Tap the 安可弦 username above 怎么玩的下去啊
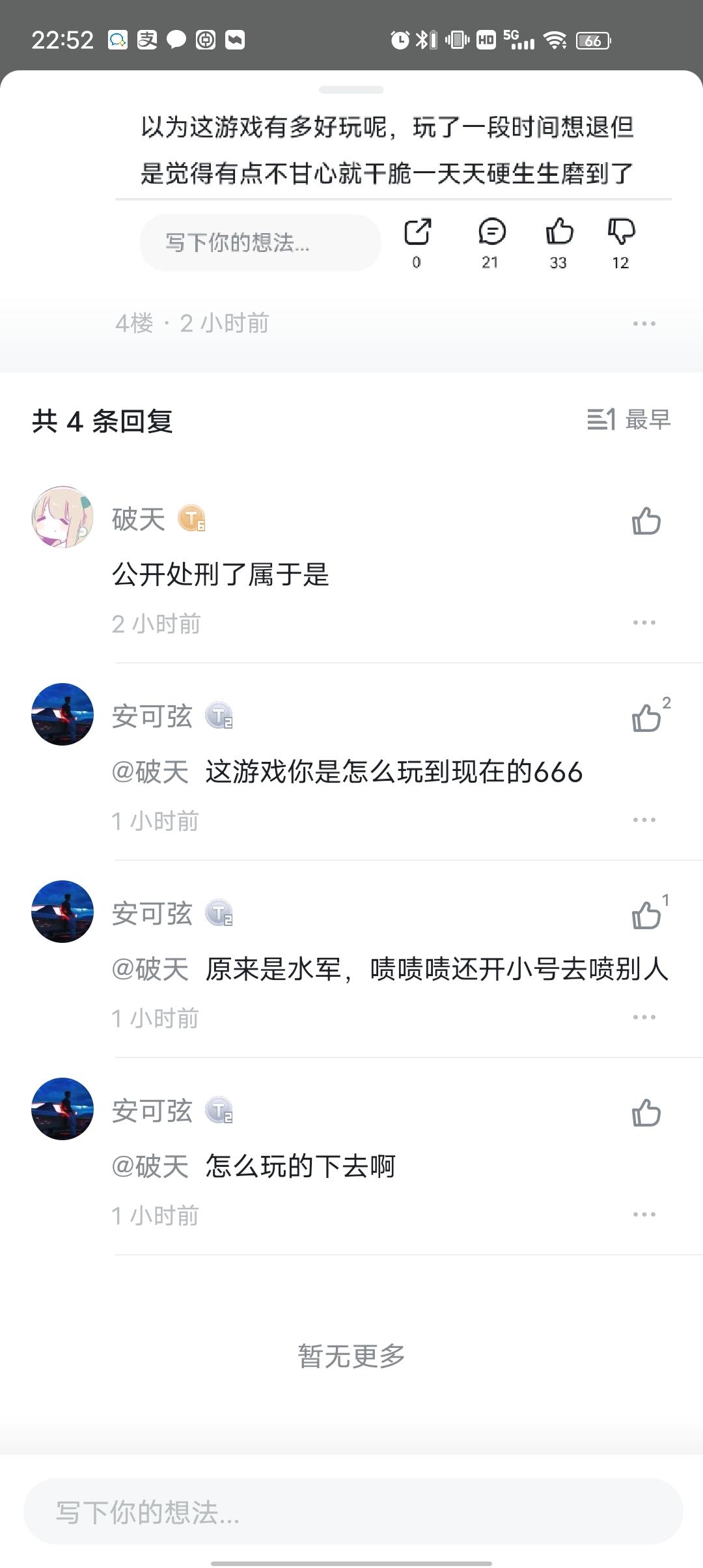 point(152,1111)
